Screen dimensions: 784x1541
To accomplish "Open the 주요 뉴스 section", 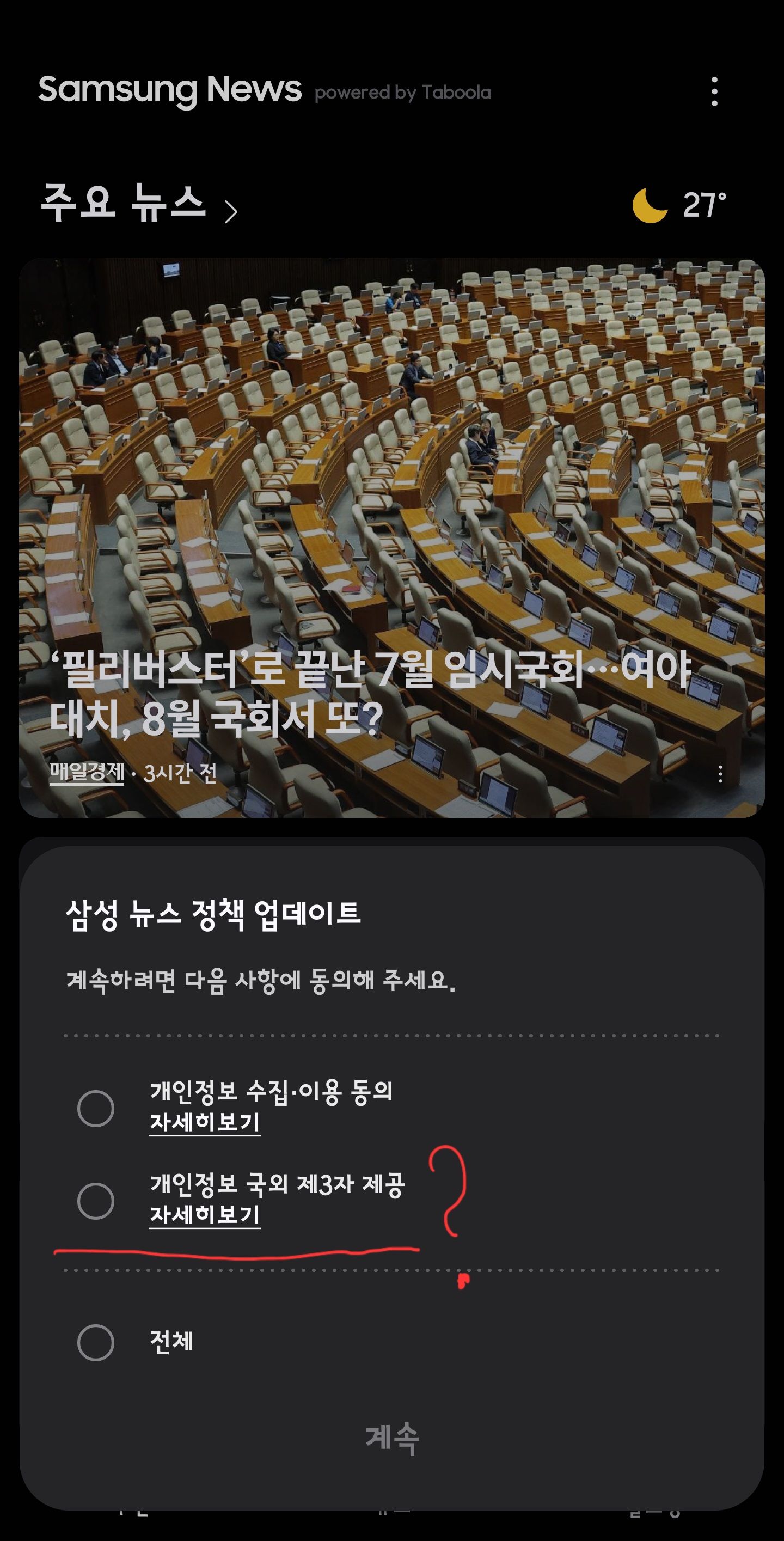I will pyautogui.click(x=139, y=204).
